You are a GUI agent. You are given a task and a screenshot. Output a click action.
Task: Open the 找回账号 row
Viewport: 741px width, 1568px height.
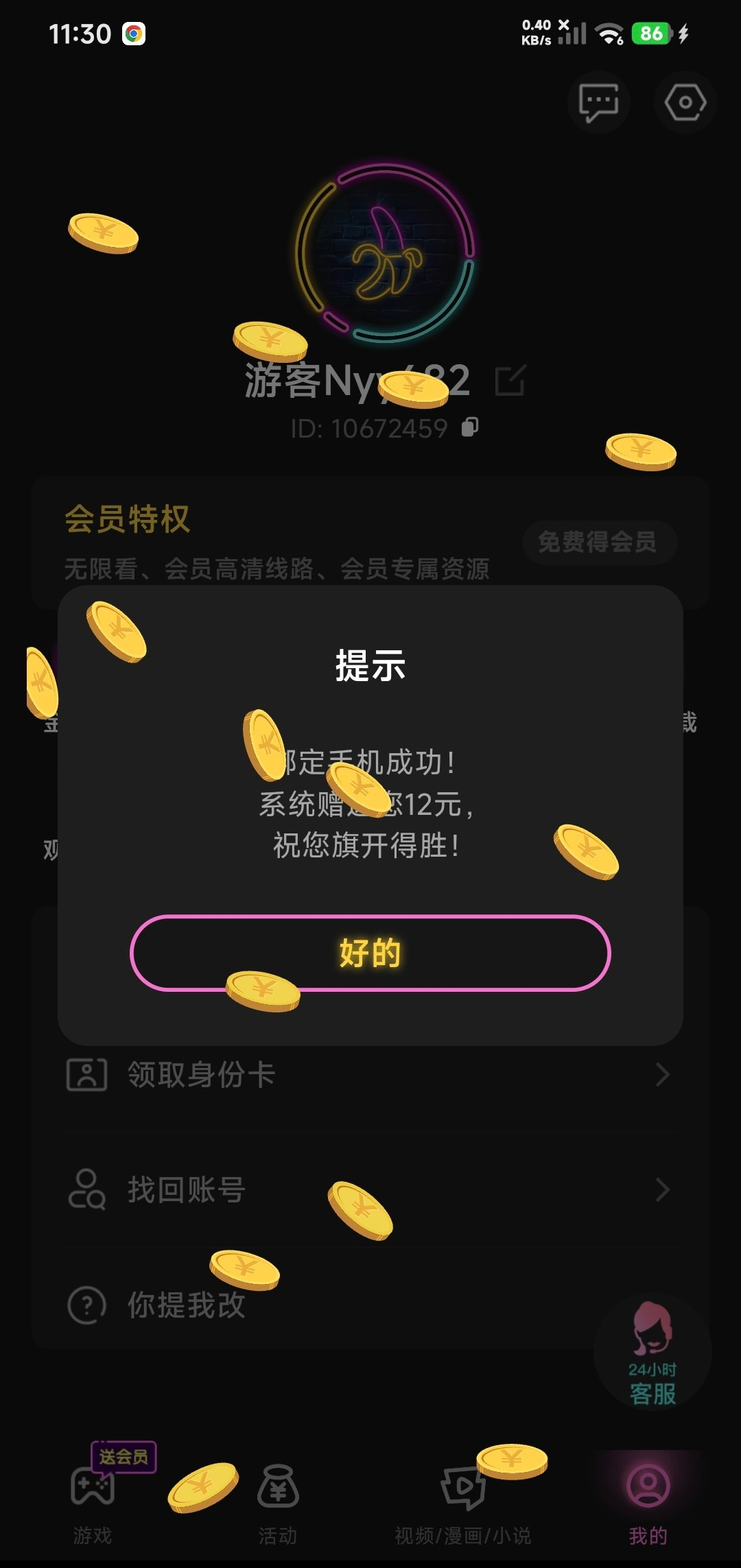pos(369,1189)
